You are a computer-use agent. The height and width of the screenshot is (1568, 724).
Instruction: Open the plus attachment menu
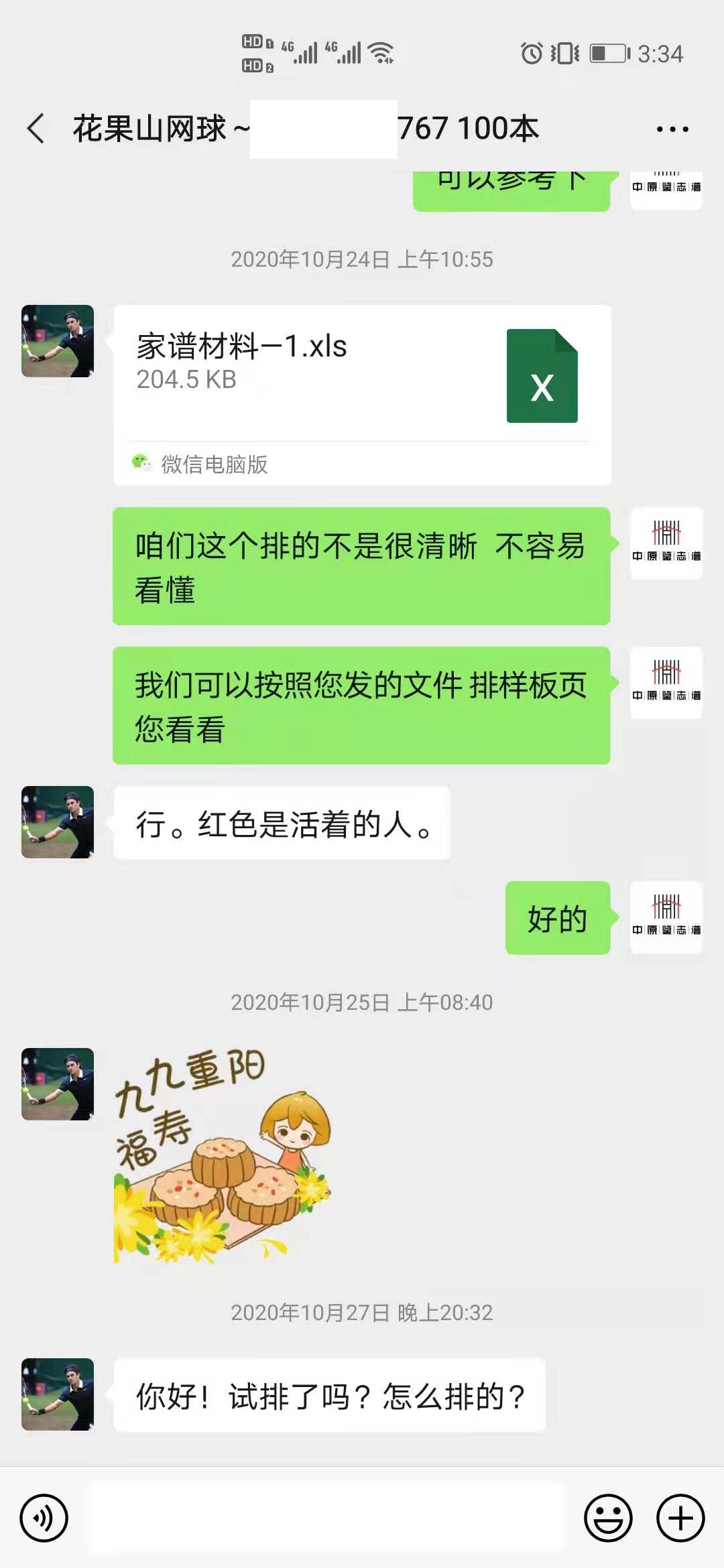pos(680,1518)
